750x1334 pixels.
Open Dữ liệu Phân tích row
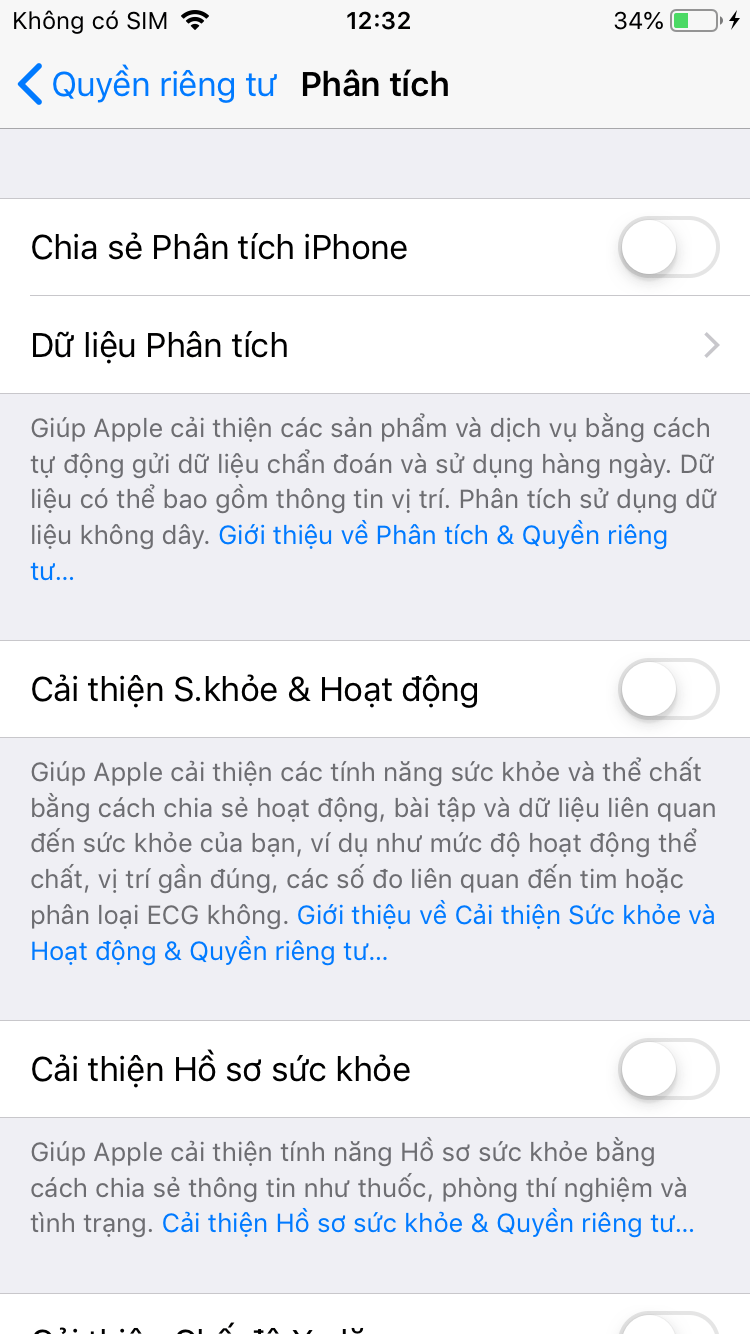(x=375, y=345)
